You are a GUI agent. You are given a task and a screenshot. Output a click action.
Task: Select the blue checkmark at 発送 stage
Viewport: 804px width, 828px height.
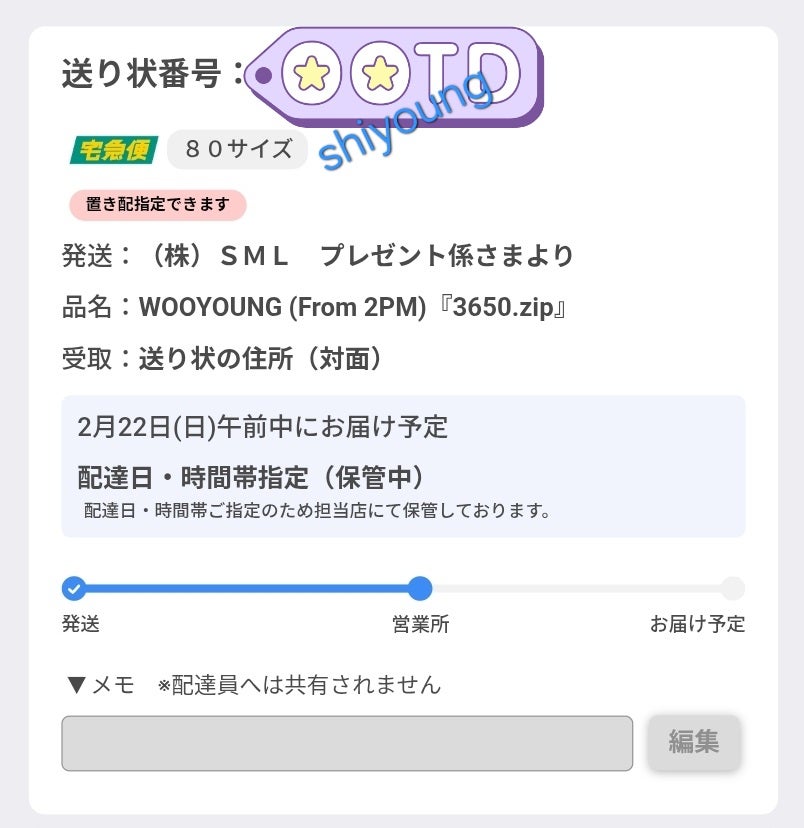[74, 590]
